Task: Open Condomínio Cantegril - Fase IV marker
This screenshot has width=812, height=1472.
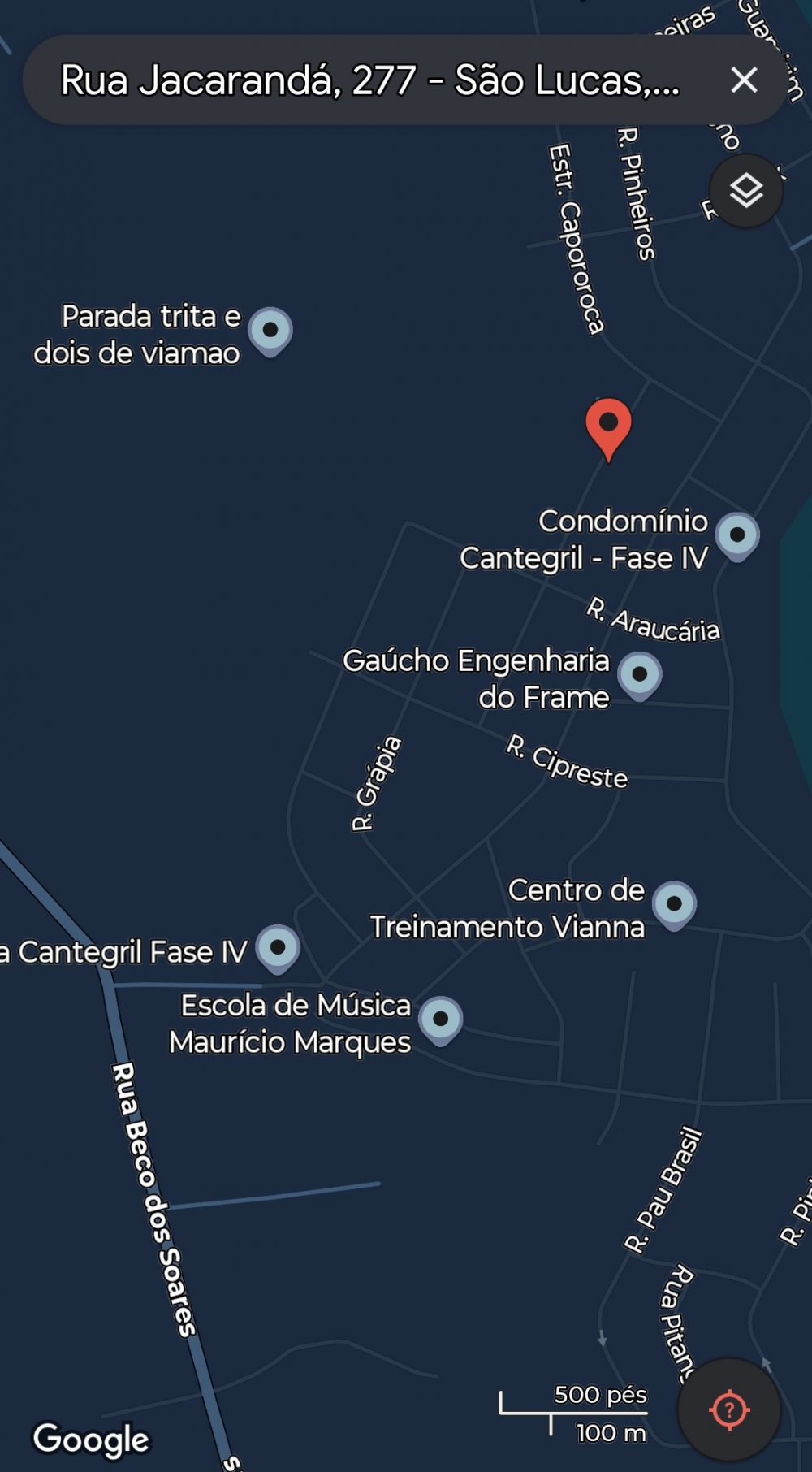Action: (x=737, y=535)
